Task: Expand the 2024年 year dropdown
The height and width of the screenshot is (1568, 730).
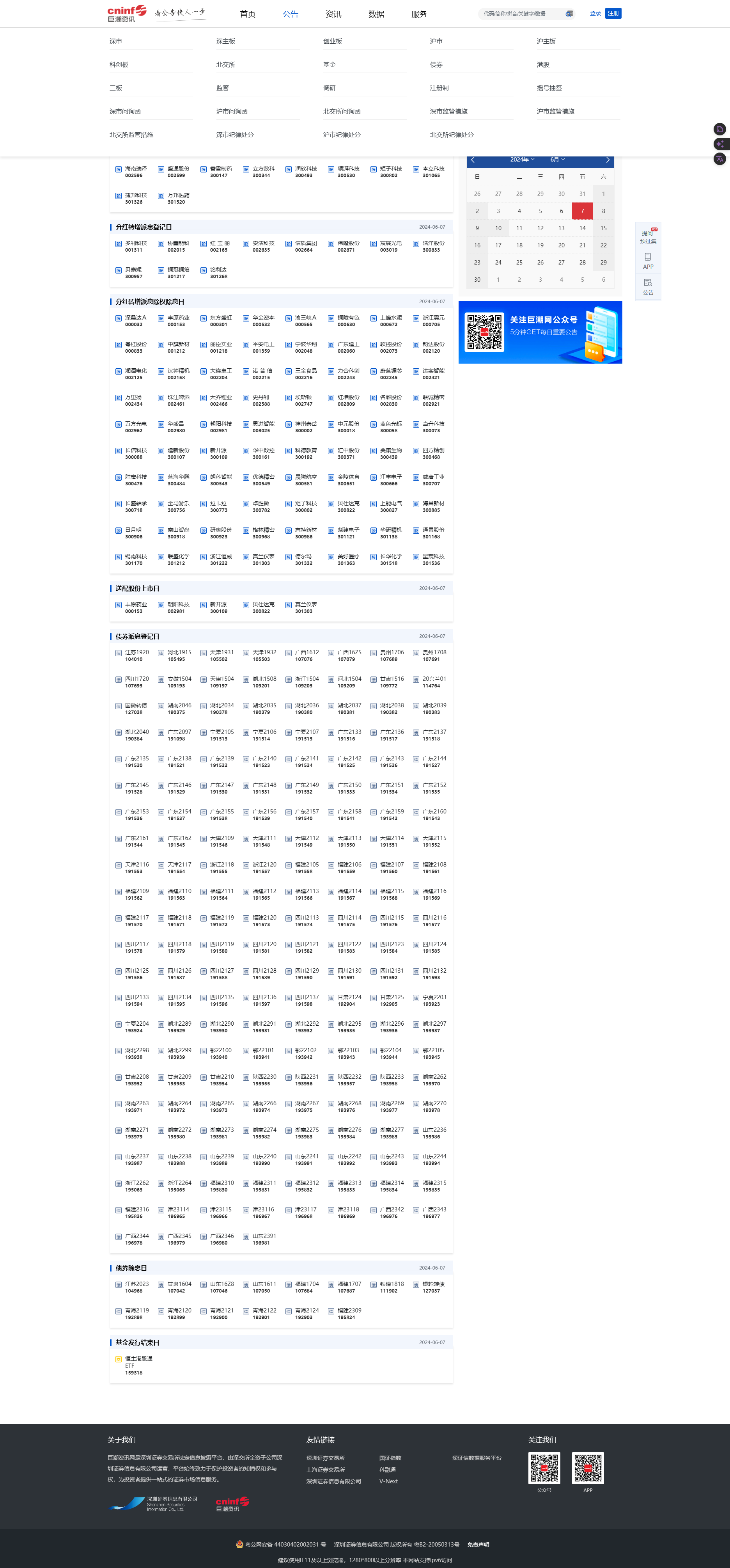Action: click(522, 160)
